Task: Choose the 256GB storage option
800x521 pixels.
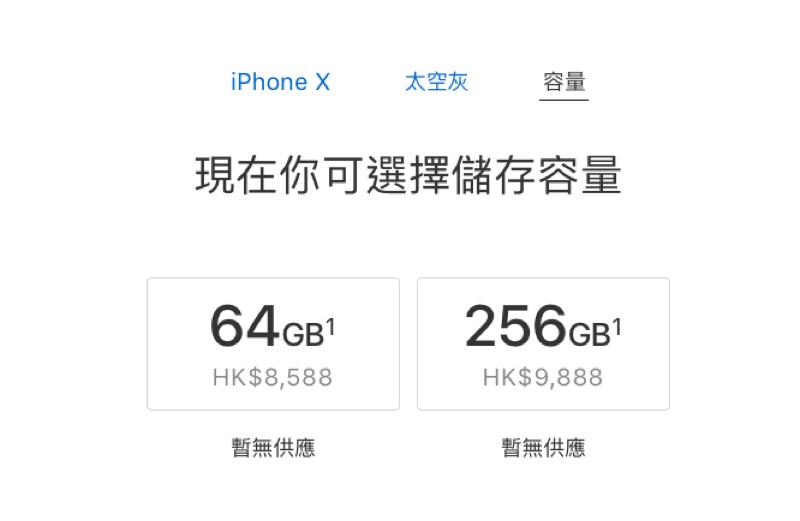Action: pyautogui.click(x=543, y=343)
